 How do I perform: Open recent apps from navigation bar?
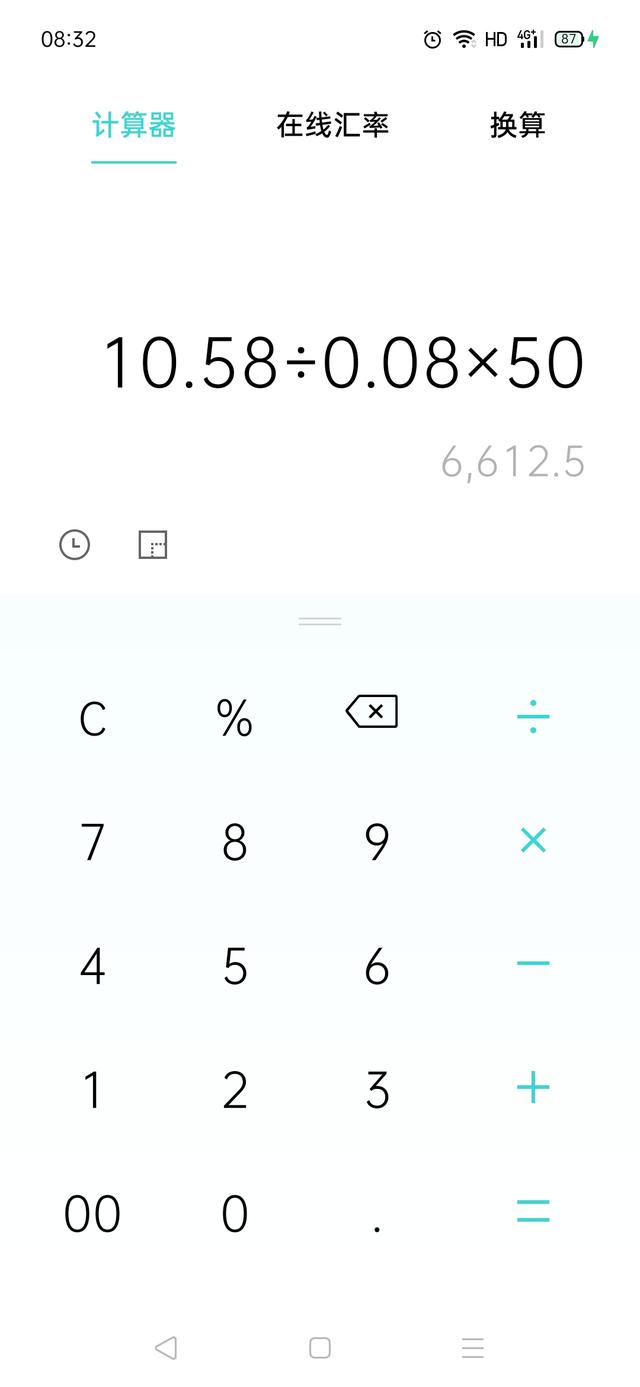[473, 1348]
